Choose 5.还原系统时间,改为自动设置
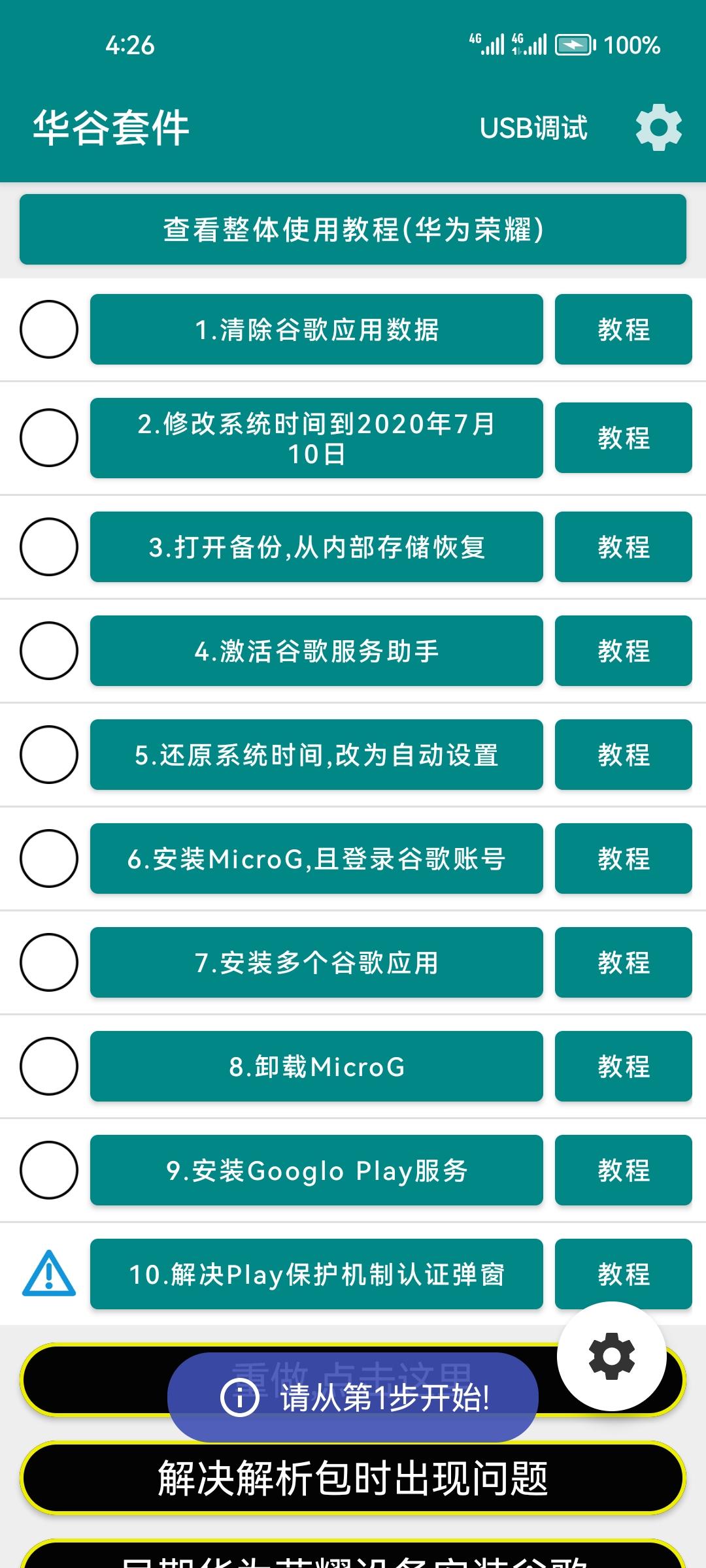The width and height of the screenshot is (706, 1568). (316, 755)
